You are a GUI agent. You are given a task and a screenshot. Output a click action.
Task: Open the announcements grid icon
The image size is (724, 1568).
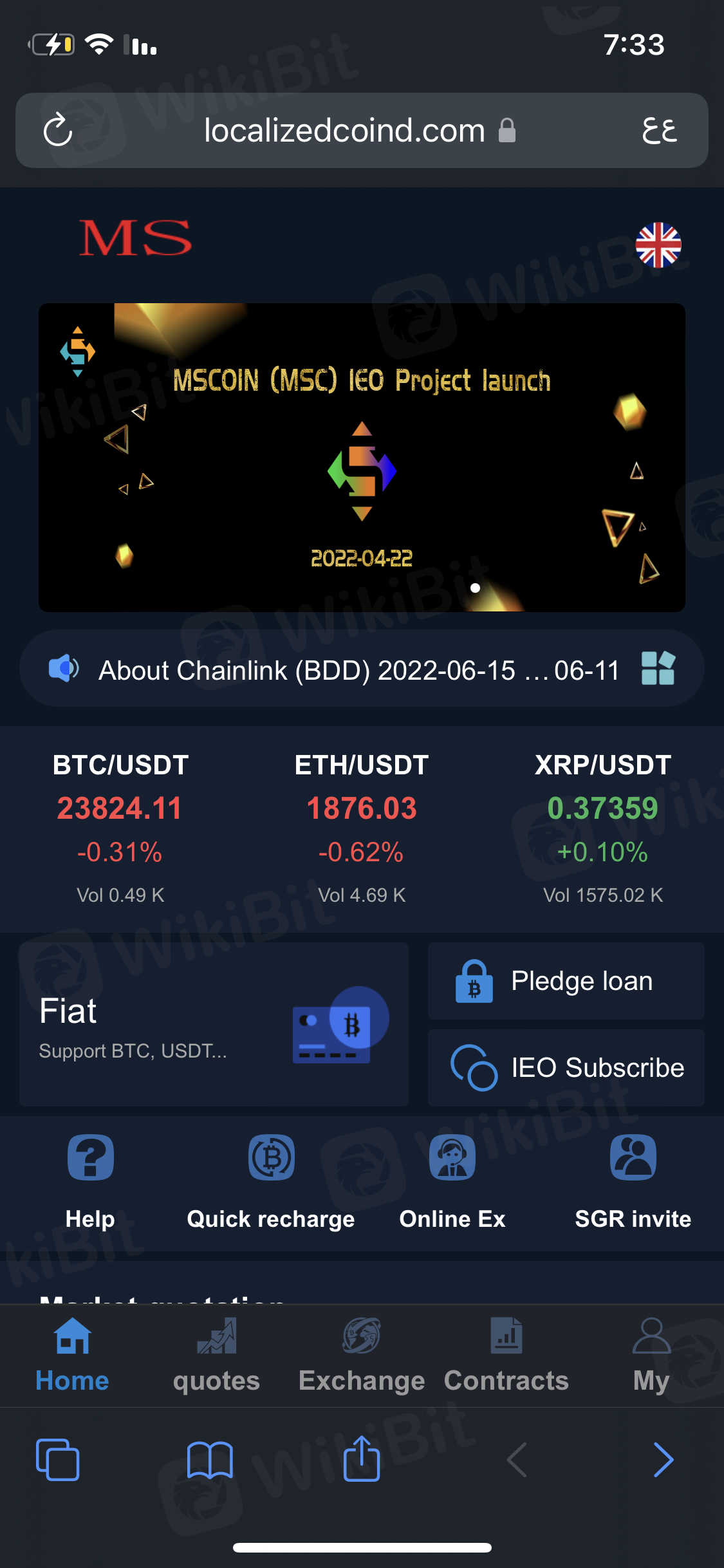pyautogui.click(x=658, y=668)
